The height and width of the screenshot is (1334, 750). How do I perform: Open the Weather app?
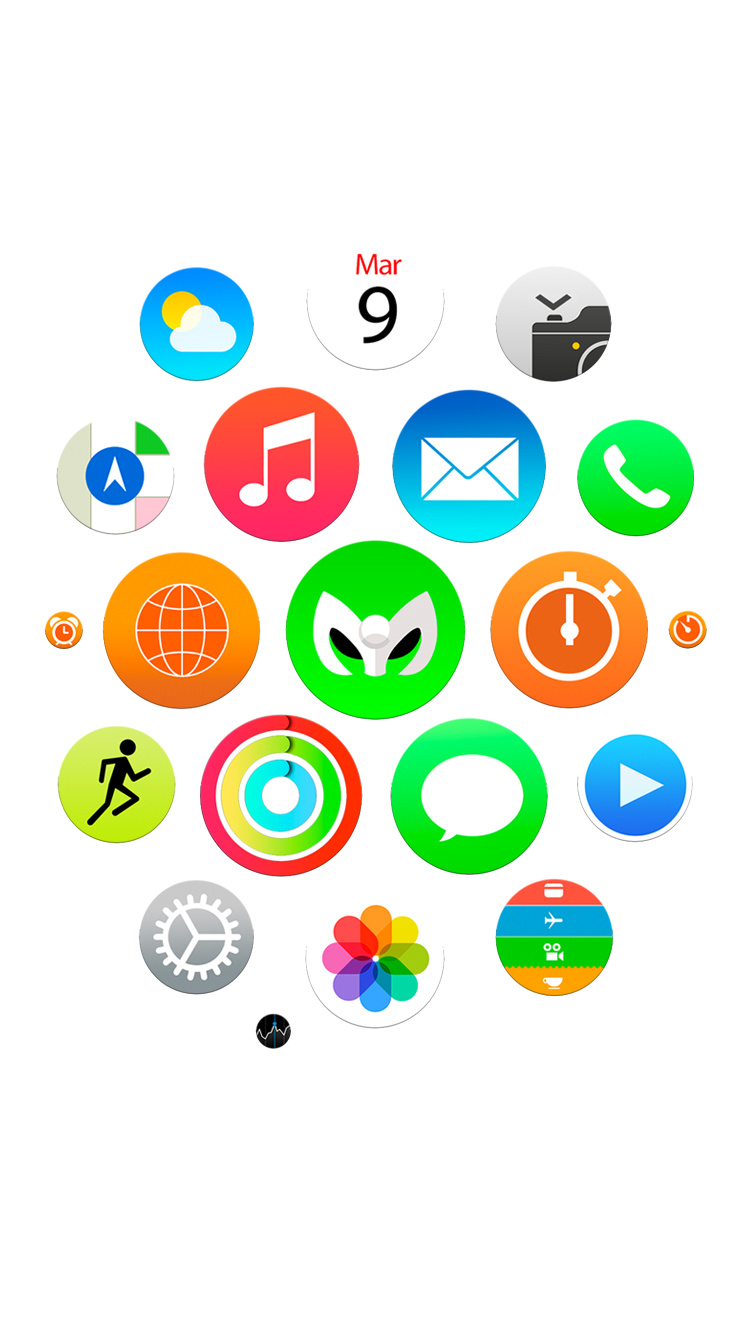[x=197, y=324]
